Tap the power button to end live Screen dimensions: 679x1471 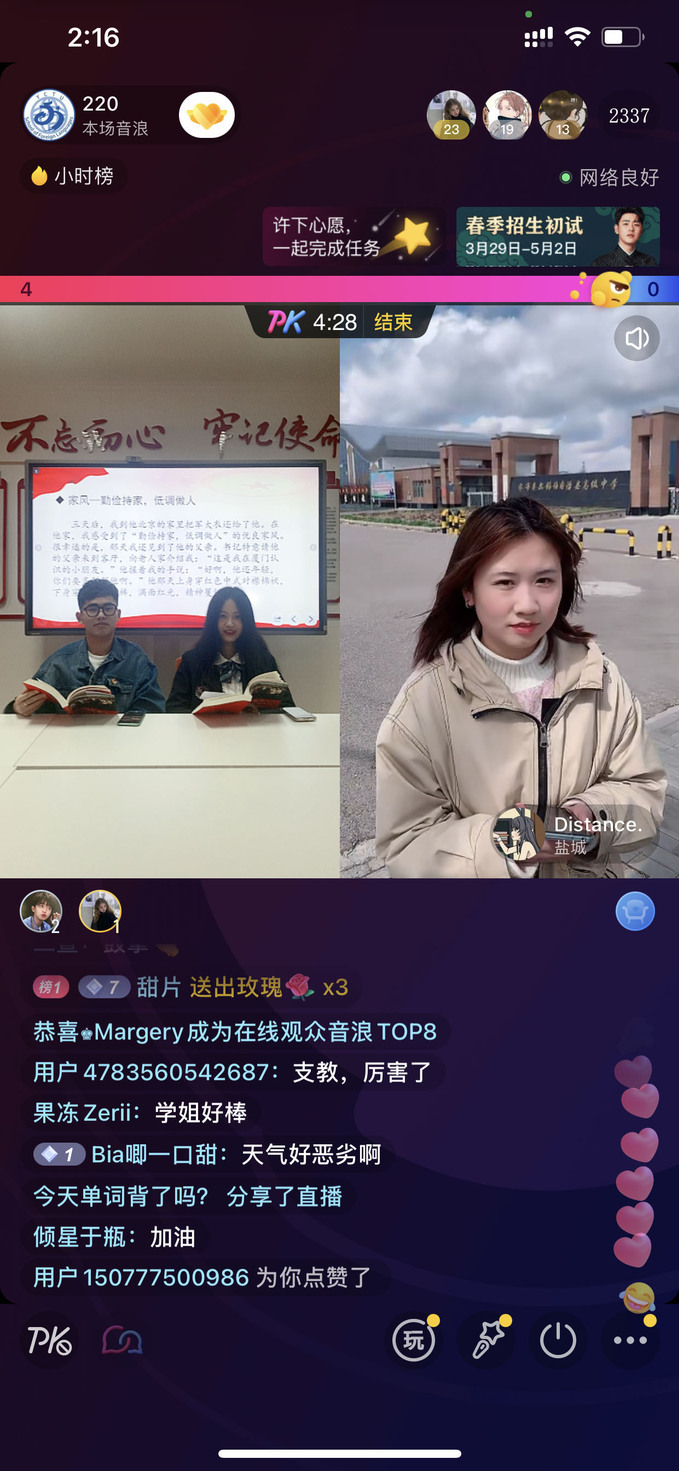(x=558, y=1340)
